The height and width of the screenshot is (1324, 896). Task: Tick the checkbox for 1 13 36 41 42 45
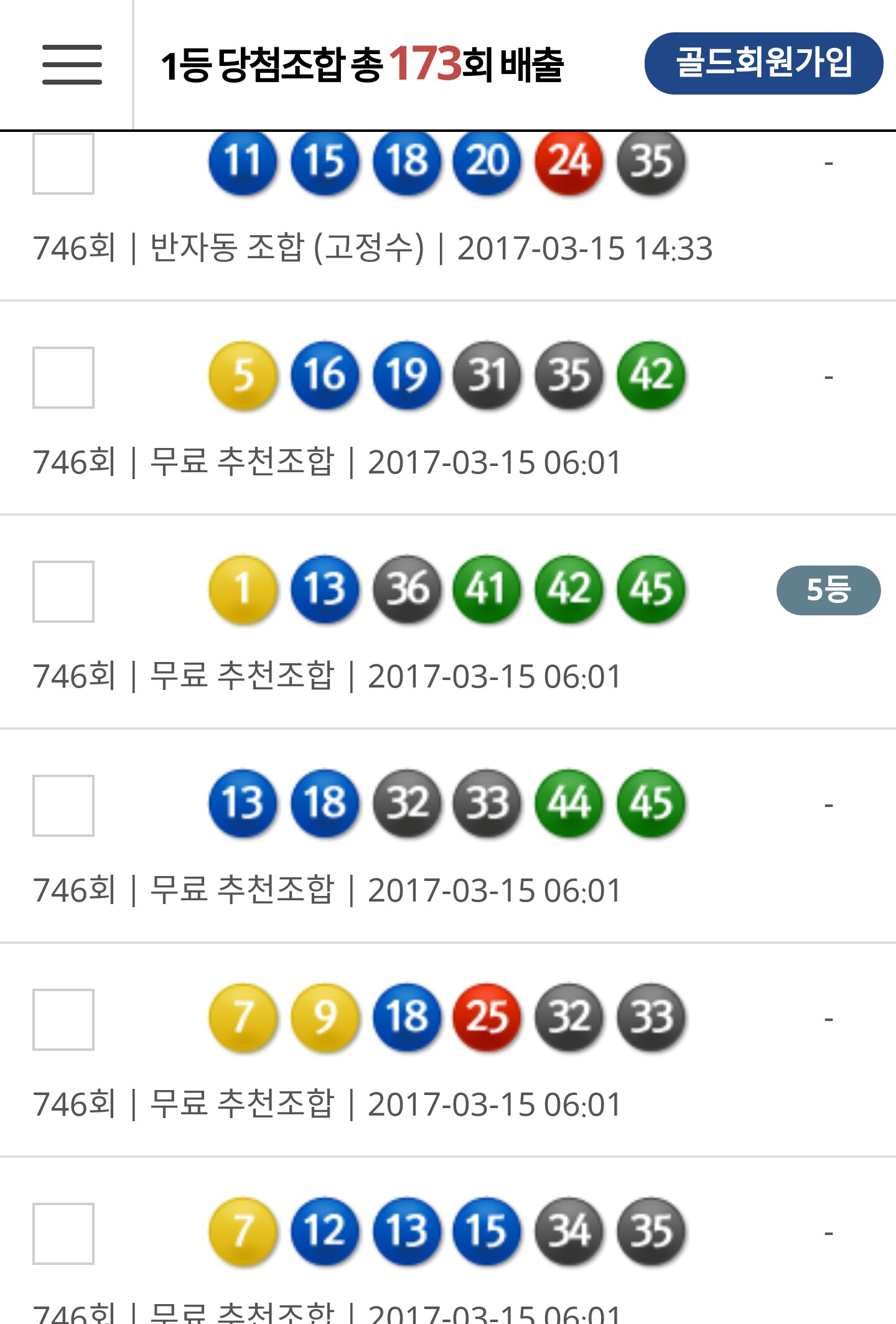pos(63,592)
